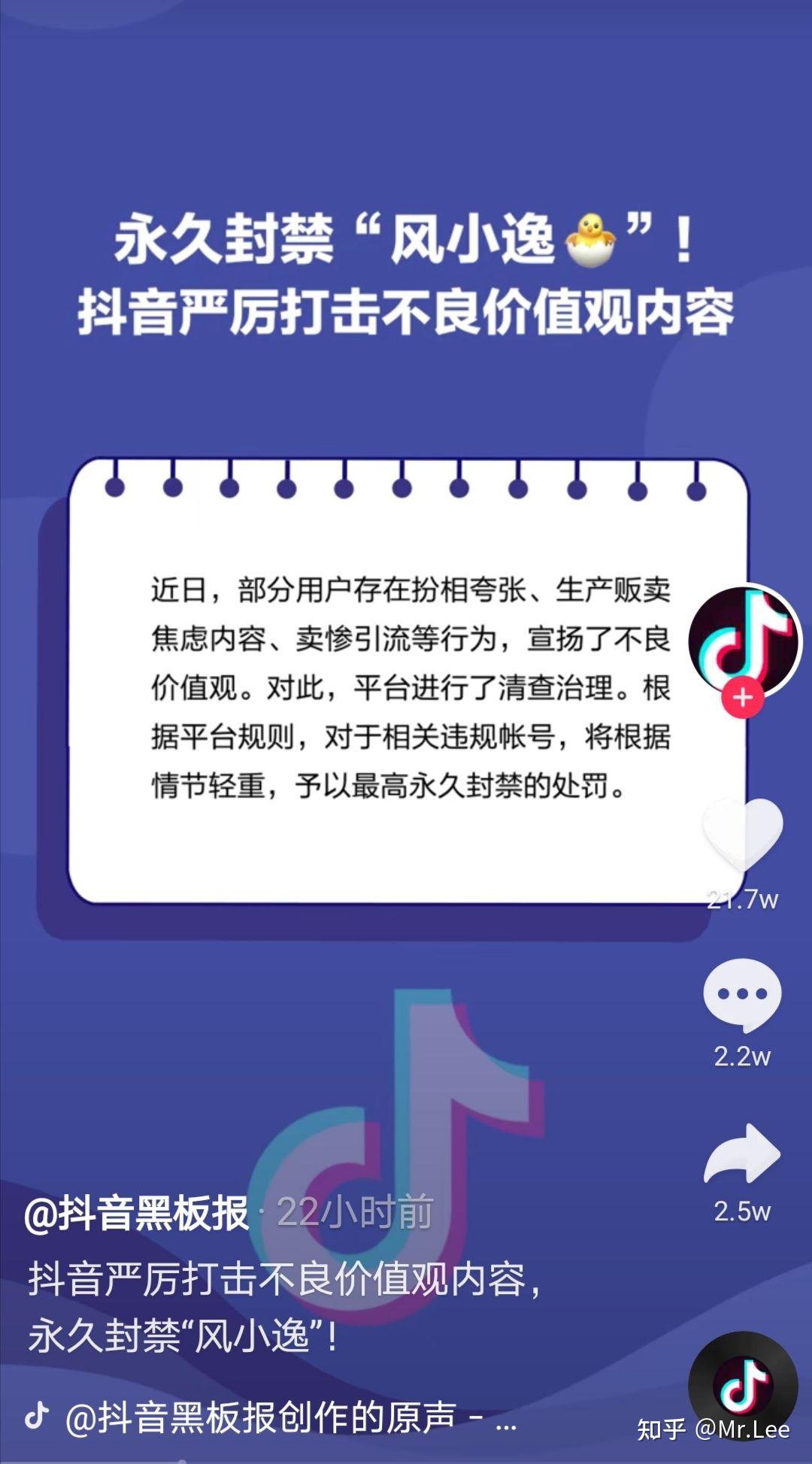This screenshot has height=1464, width=812.
Task: Follow the account with the red plus
Action: (x=743, y=697)
